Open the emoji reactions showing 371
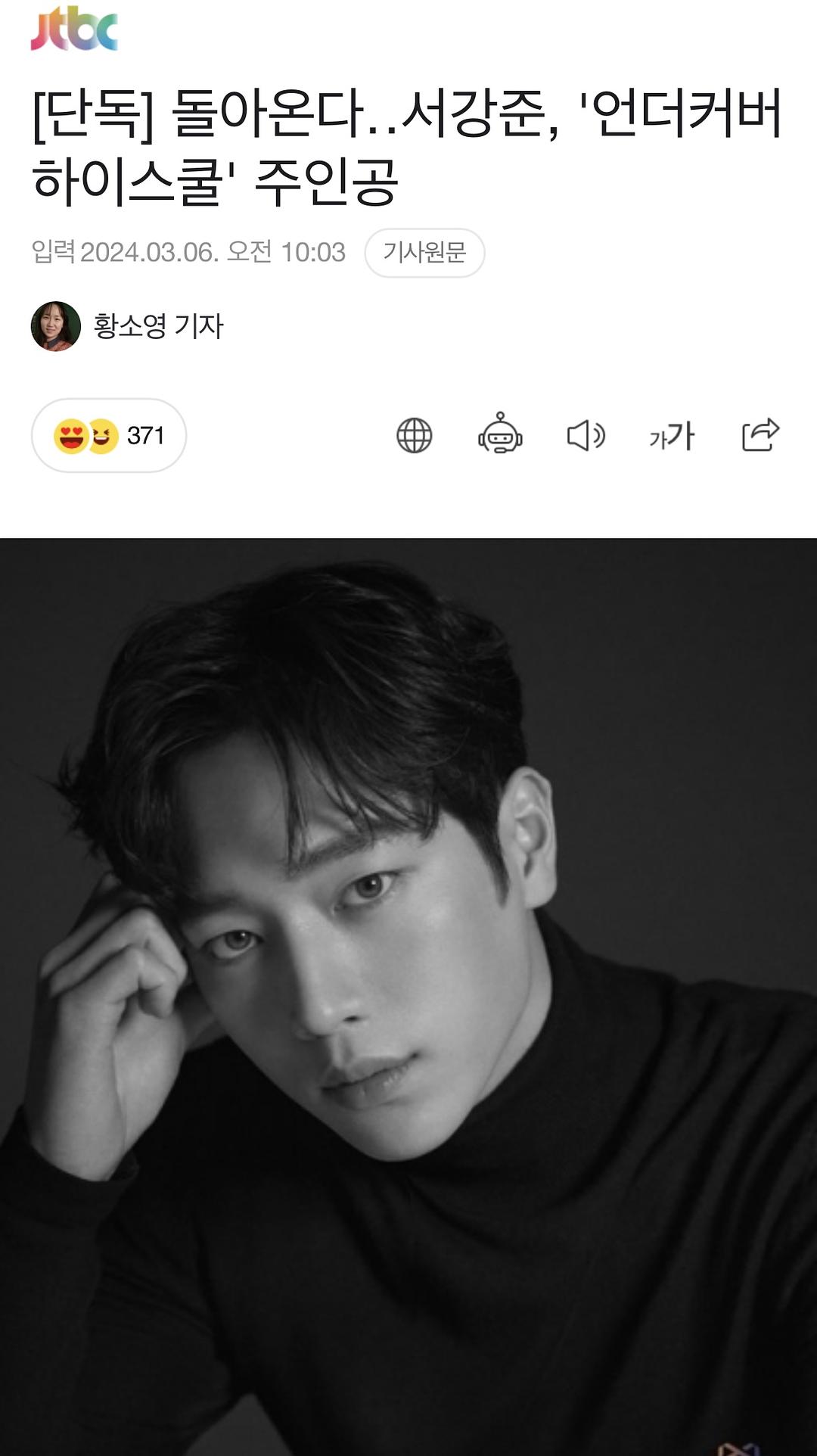The image size is (817, 1456). point(109,436)
